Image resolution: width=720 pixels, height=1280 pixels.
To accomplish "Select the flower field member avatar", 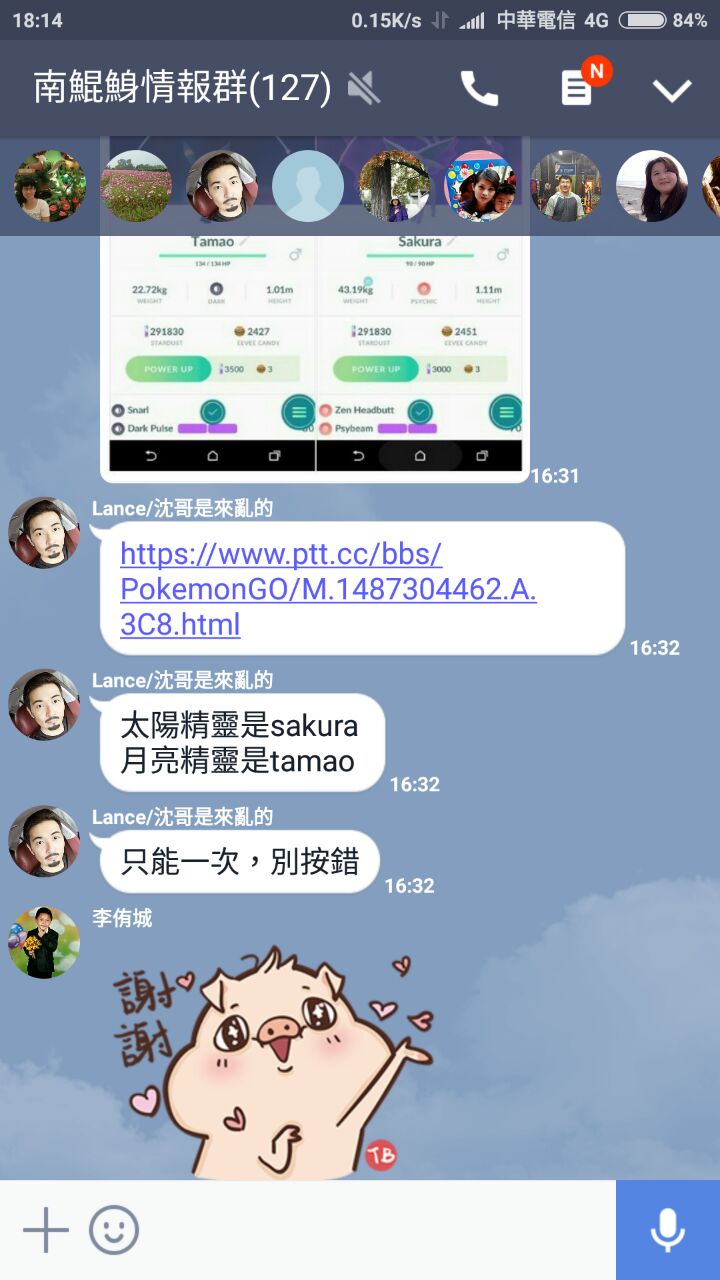I will point(136,186).
